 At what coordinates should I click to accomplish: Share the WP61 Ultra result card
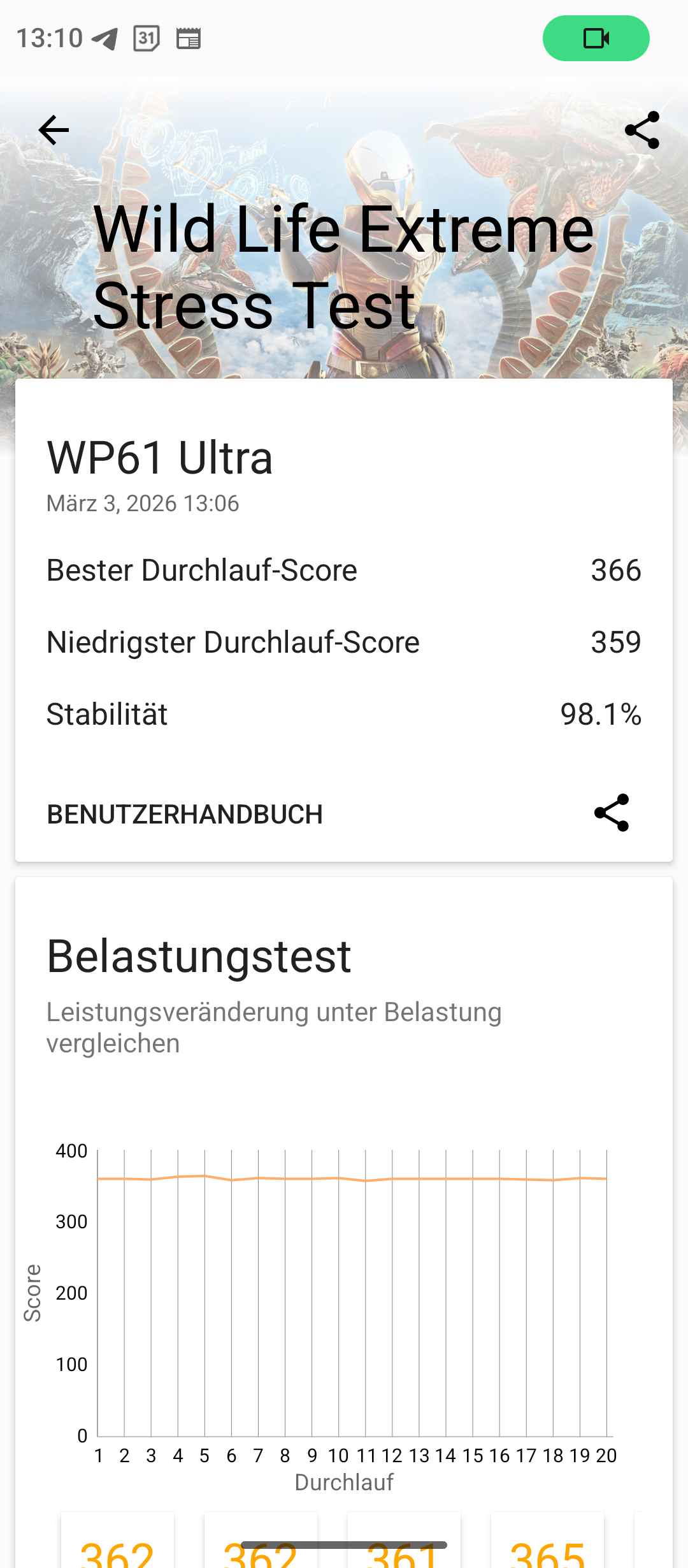(612, 813)
